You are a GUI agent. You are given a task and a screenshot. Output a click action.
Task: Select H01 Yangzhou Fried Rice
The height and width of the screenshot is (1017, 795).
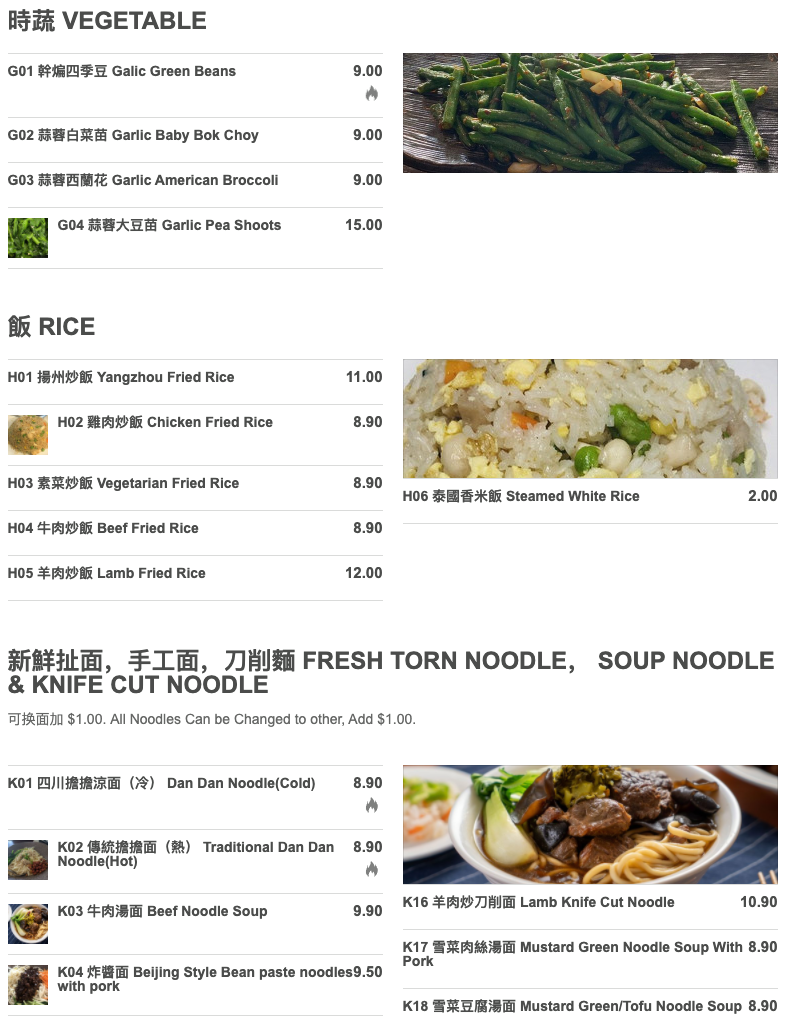click(x=121, y=378)
